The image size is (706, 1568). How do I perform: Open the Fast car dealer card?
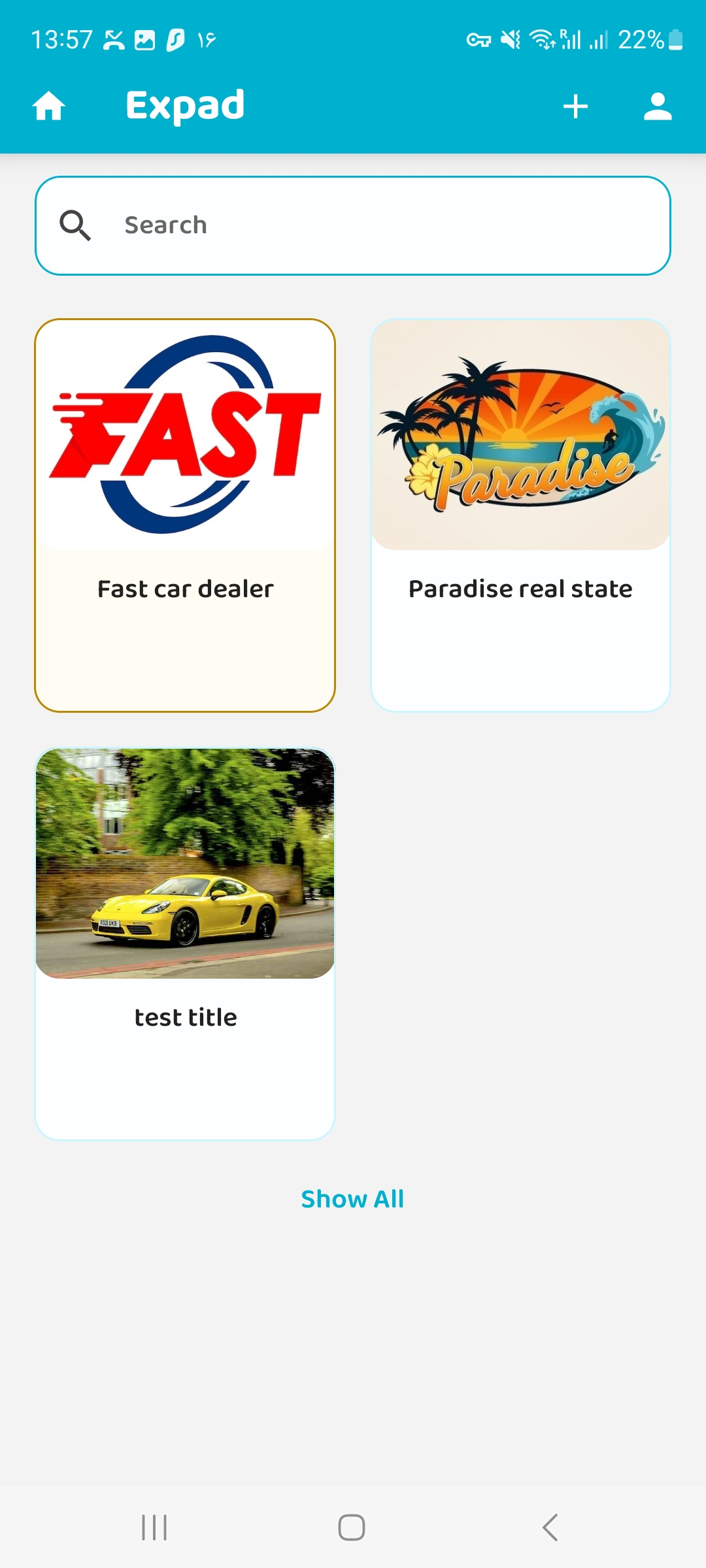pos(185,515)
